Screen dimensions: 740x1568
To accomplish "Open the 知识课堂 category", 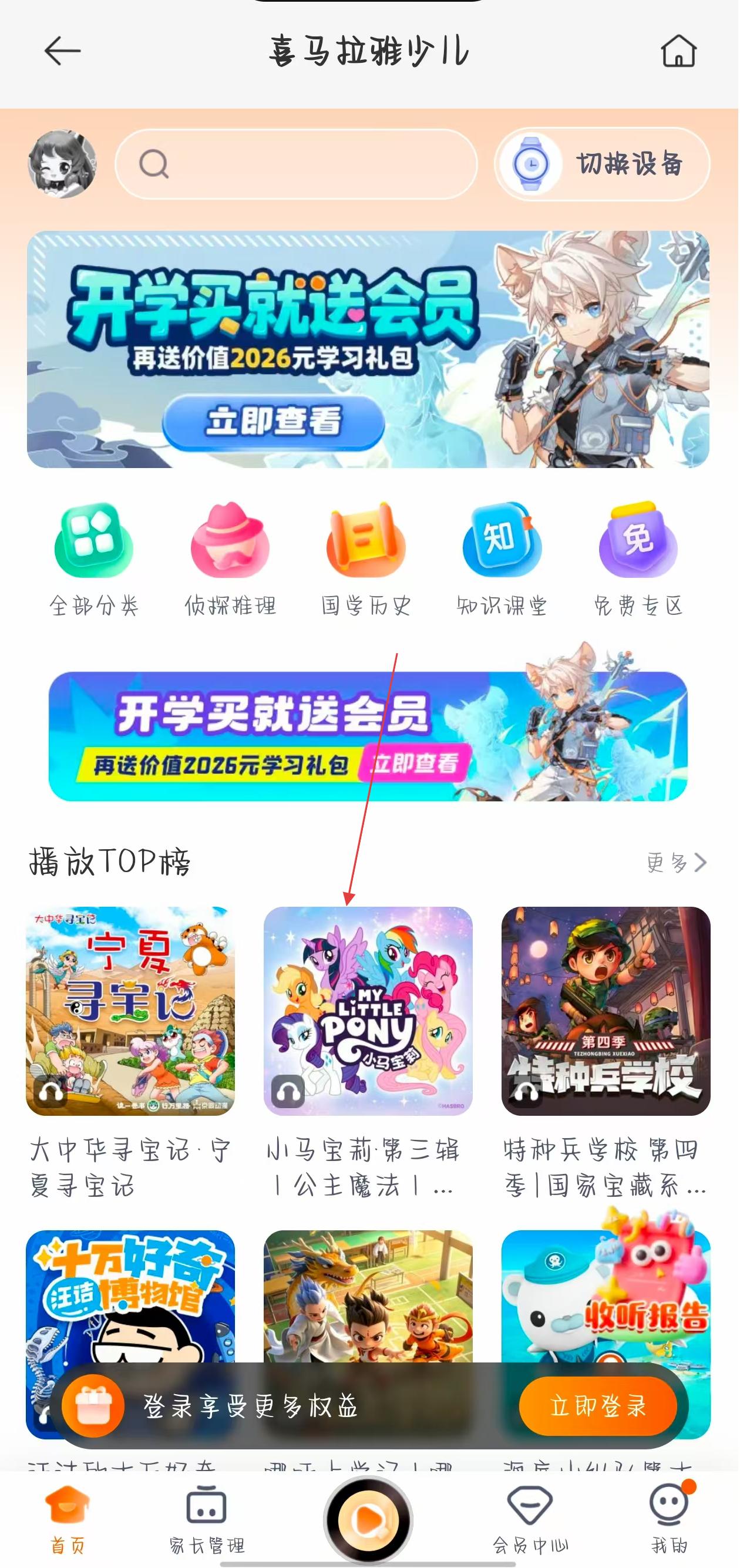I will [502, 558].
